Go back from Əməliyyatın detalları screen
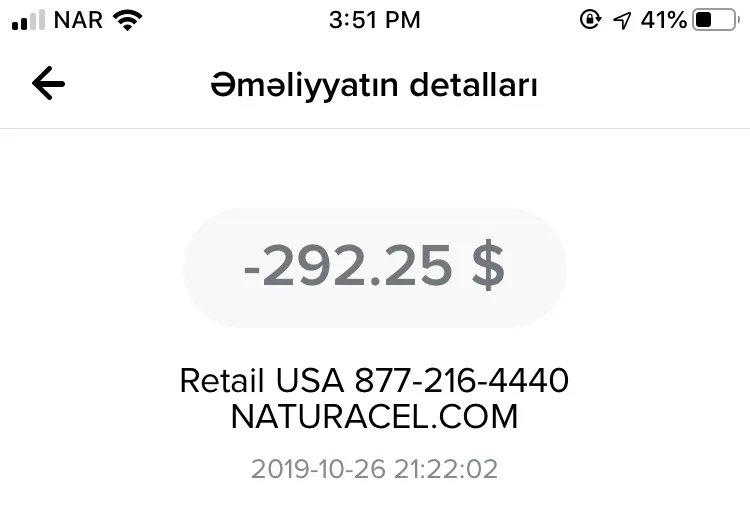750x506 pixels. (48, 84)
